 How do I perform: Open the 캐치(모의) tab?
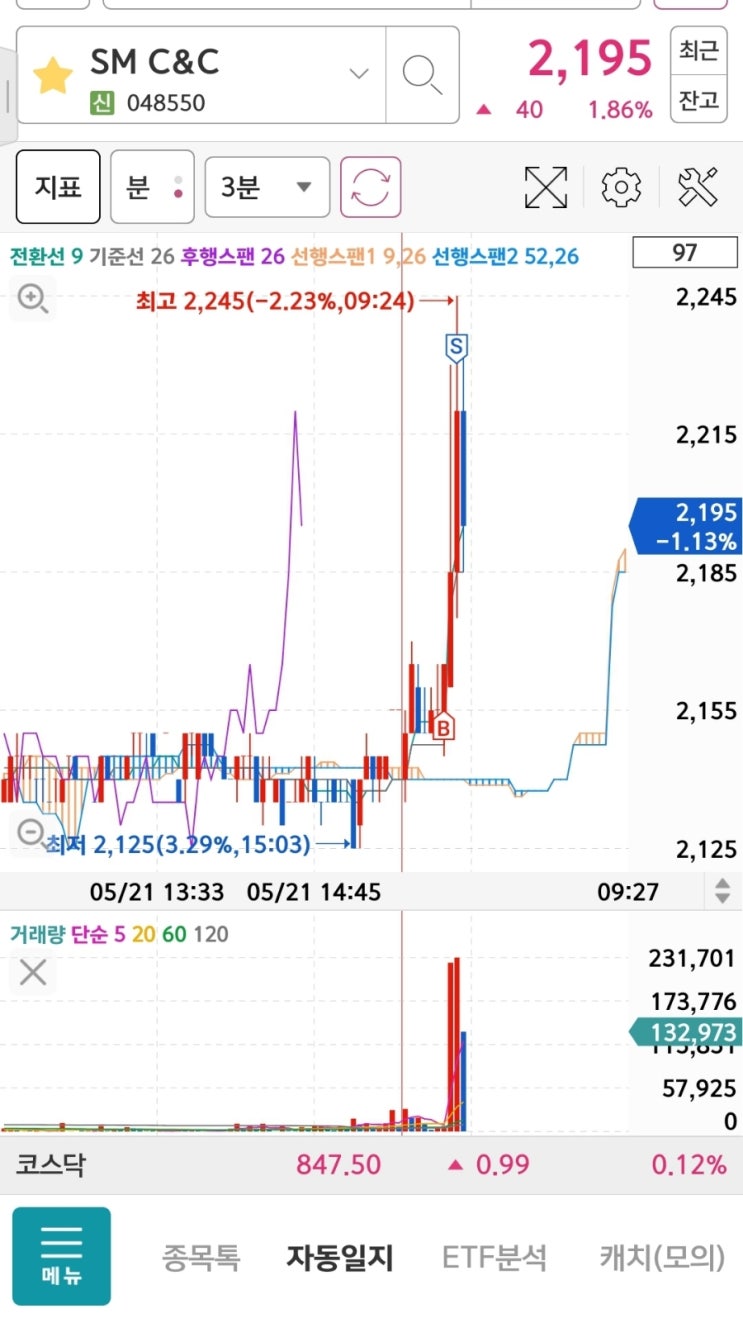click(661, 1257)
